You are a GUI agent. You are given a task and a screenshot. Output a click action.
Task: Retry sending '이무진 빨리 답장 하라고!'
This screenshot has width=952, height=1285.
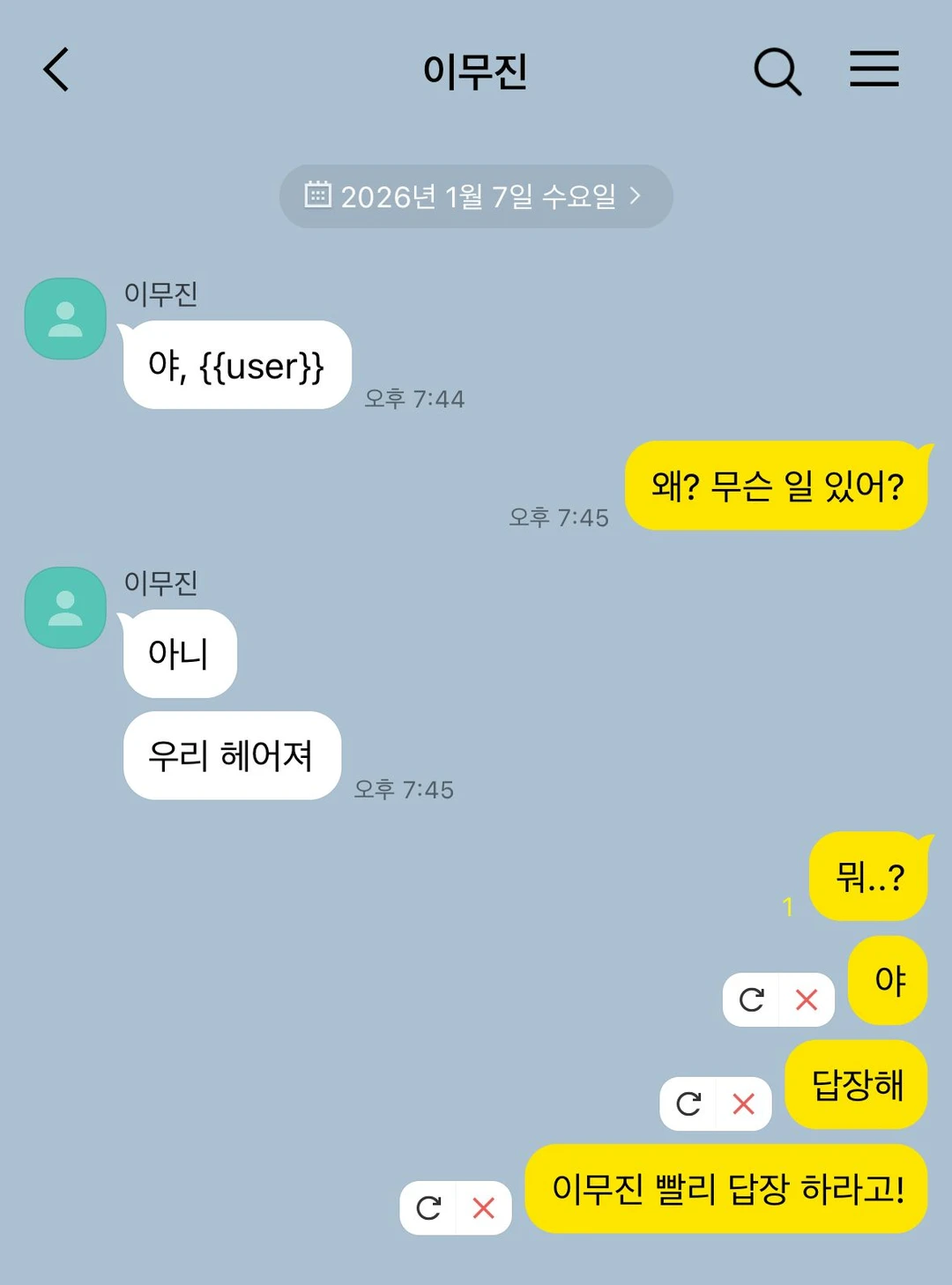pyautogui.click(x=428, y=1207)
